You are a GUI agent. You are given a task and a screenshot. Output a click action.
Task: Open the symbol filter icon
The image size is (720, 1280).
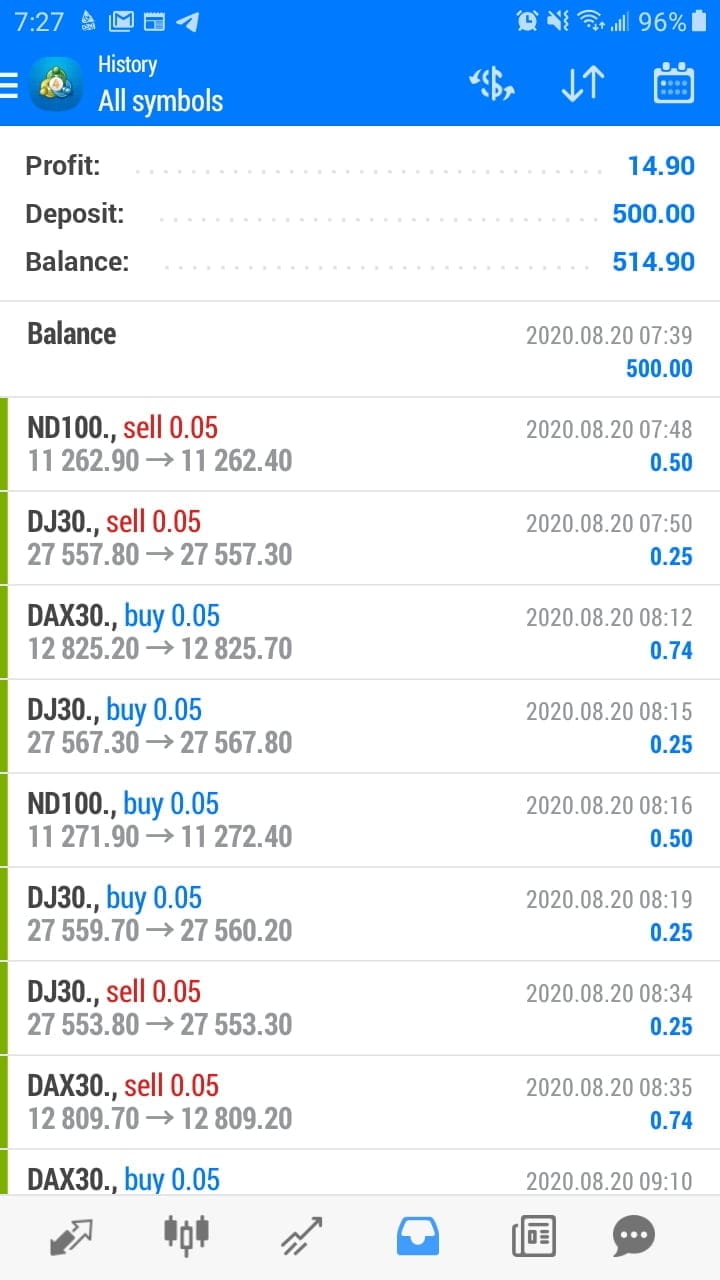(491, 85)
